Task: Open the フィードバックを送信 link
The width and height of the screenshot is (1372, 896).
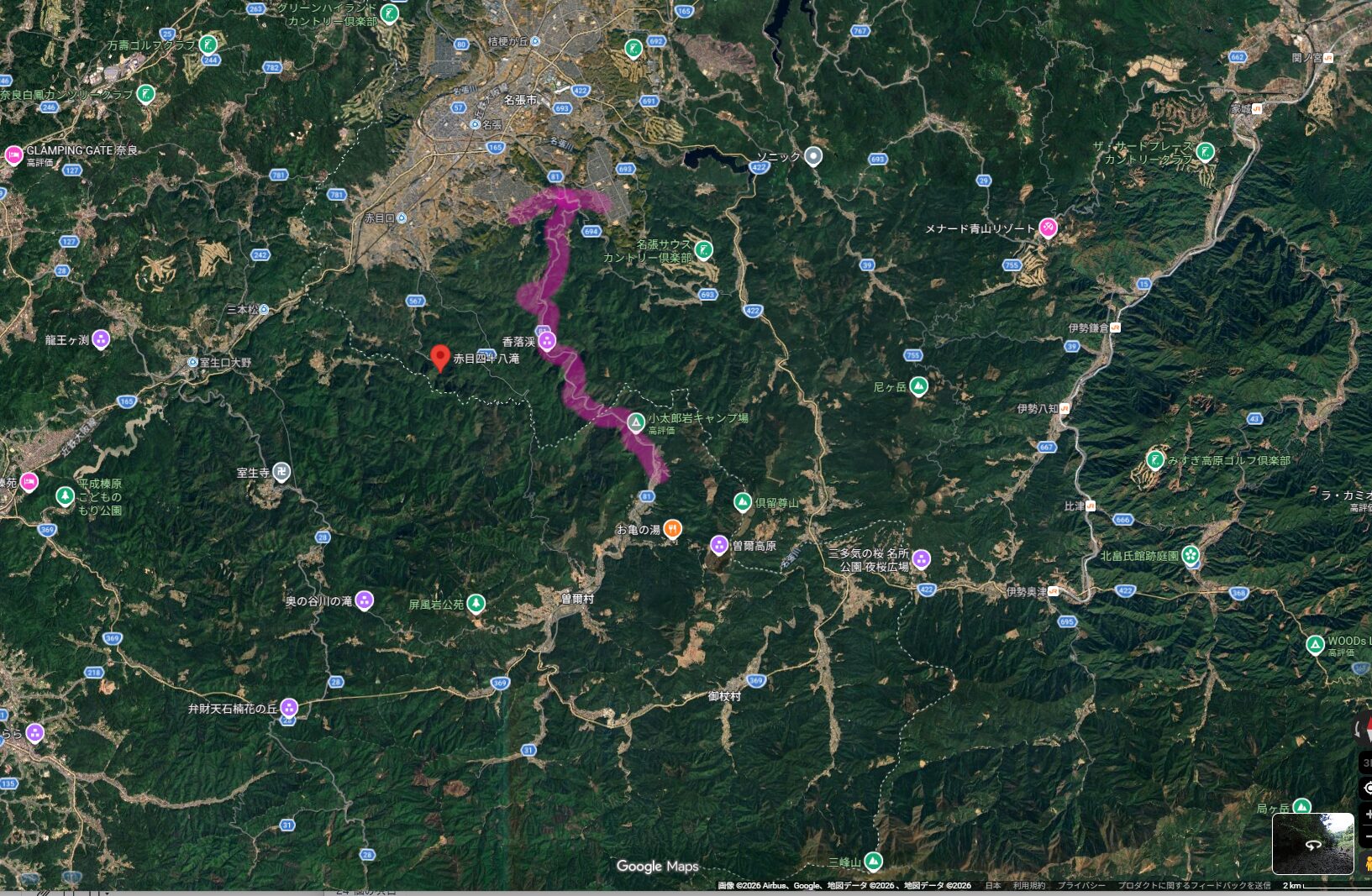Action: [1194, 886]
